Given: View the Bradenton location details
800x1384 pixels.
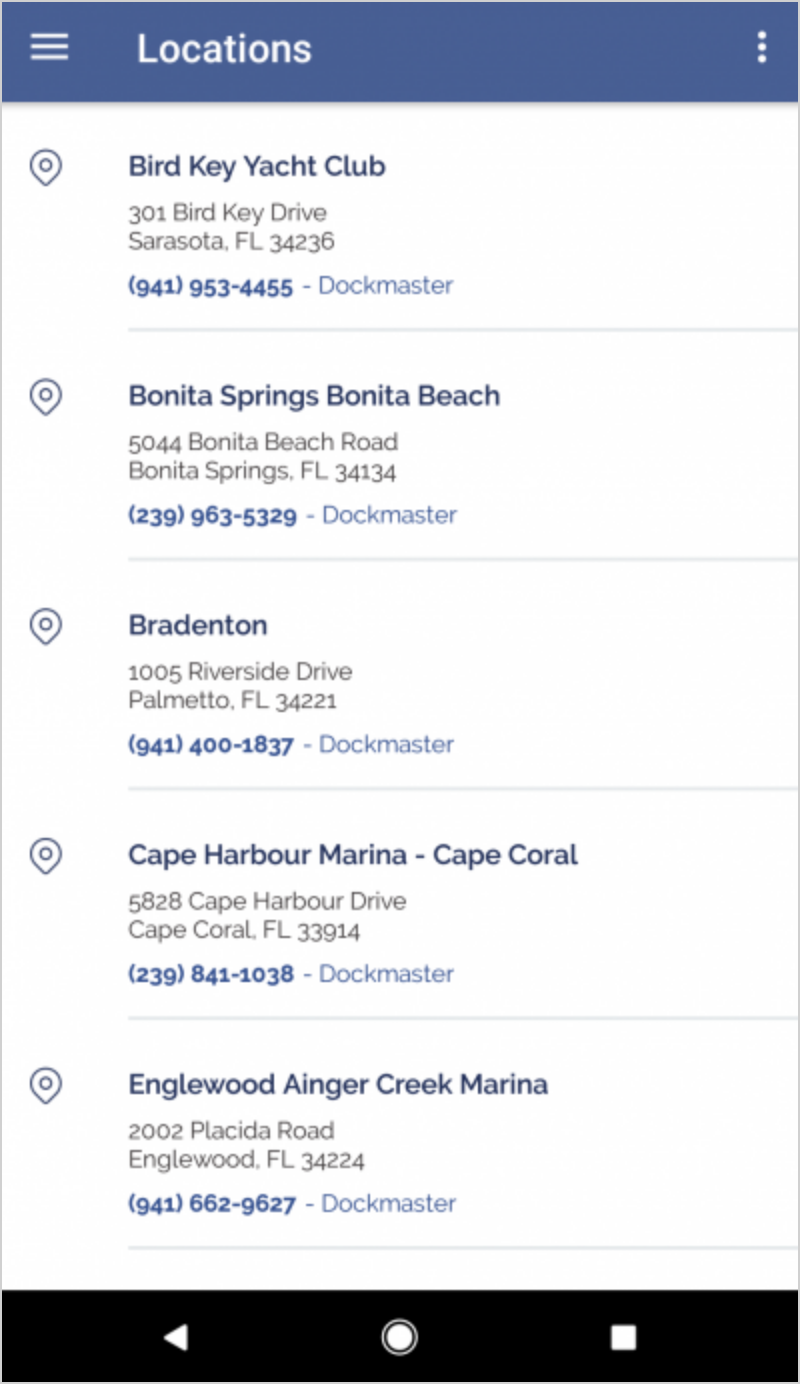Looking at the screenshot, I should (198, 626).
